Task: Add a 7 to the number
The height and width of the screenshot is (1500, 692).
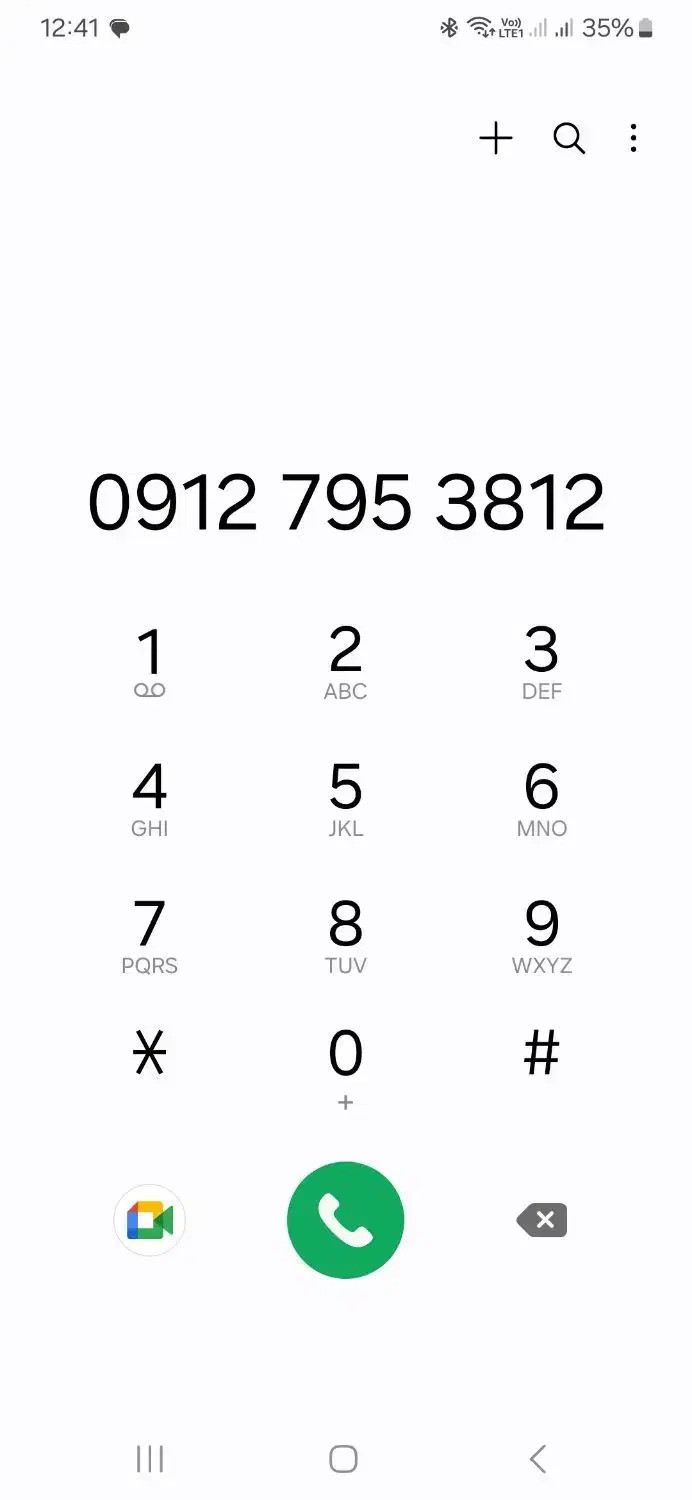Action: click(x=150, y=935)
